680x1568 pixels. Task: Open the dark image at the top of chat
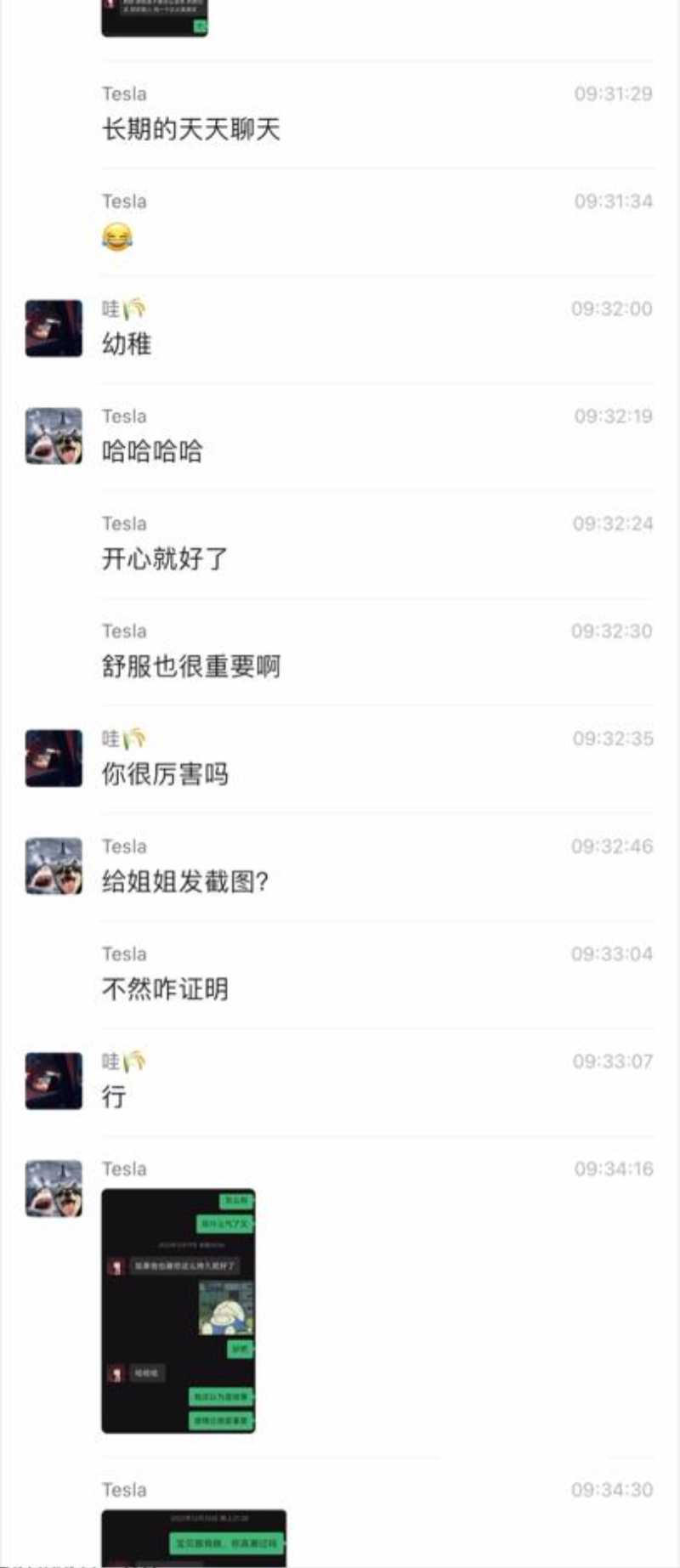pos(153,17)
